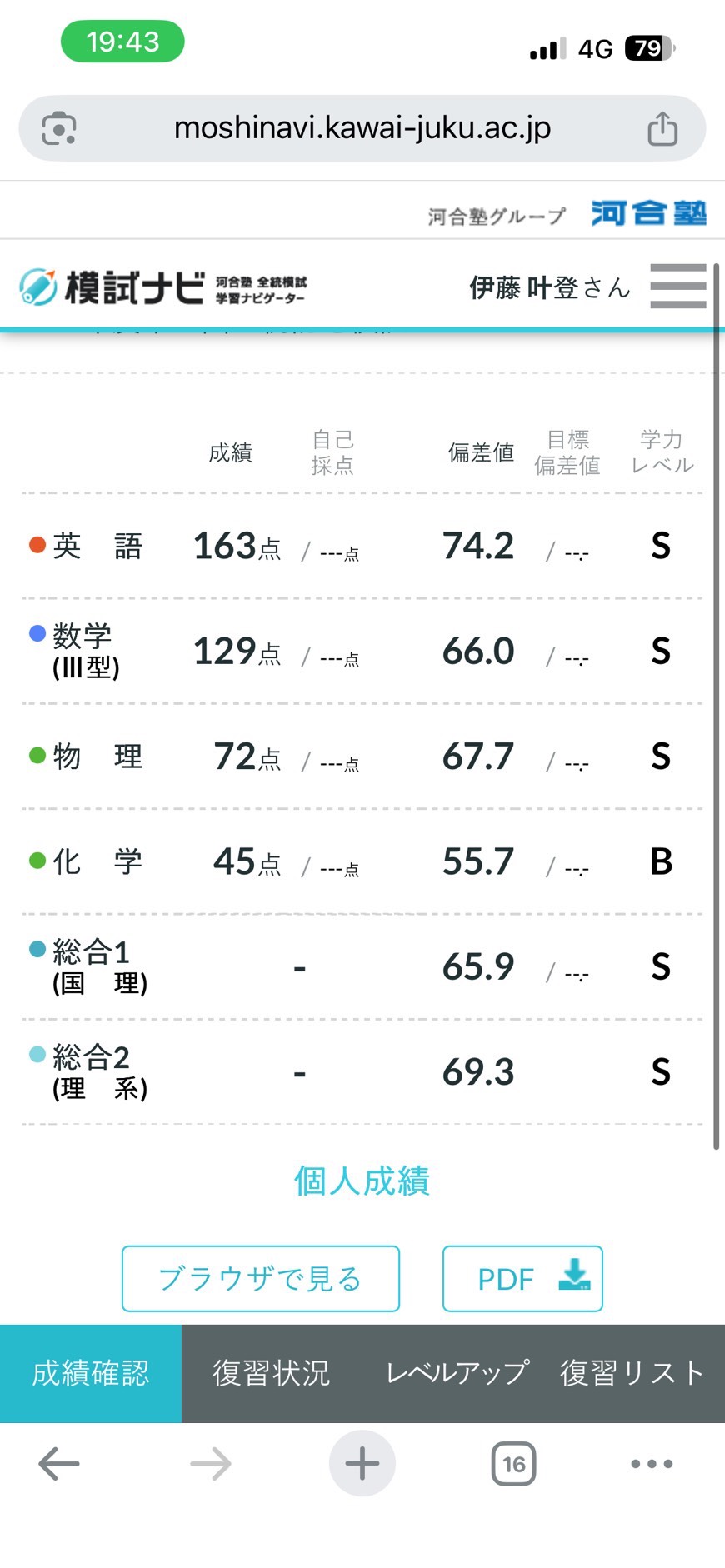Open the hamburger menu
725x1568 pixels.
click(677, 287)
